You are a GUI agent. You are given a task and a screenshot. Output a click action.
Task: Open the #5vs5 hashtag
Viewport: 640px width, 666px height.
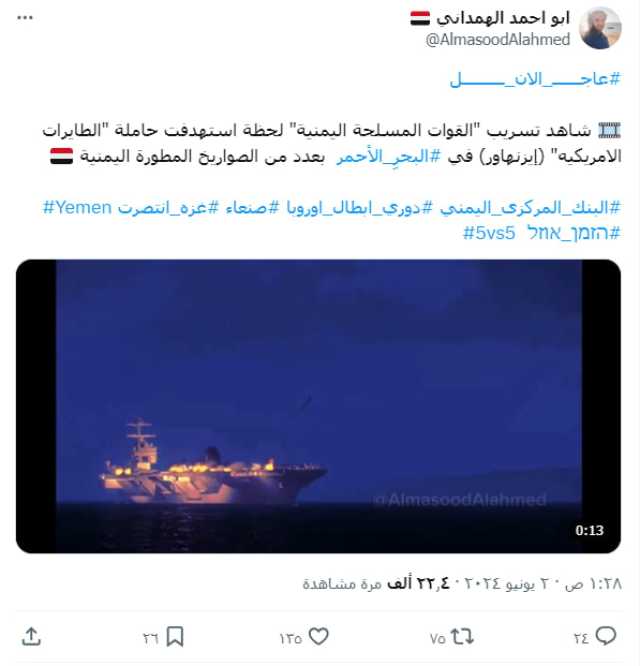[490, 233]
